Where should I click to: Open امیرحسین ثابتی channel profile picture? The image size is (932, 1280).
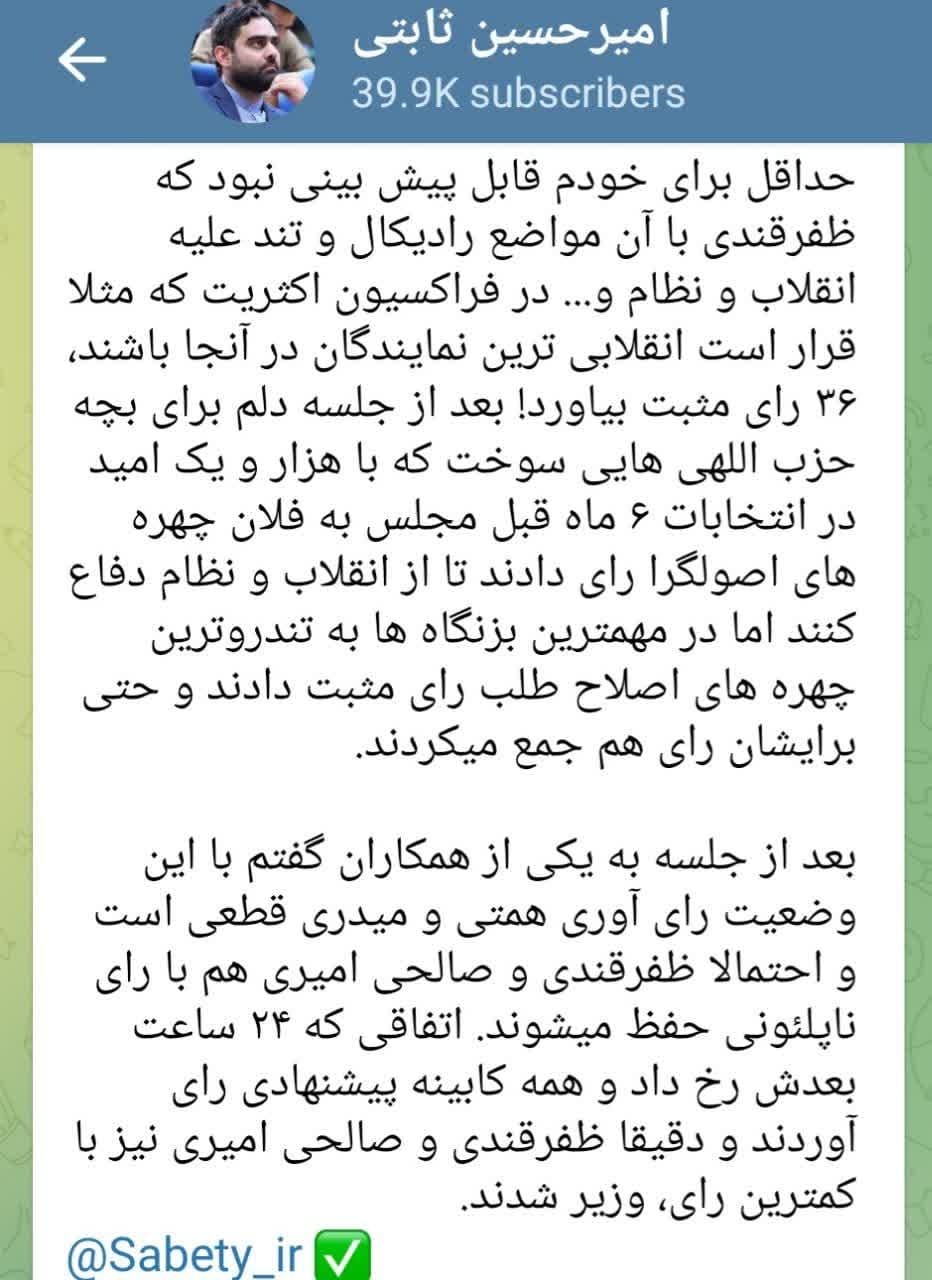point(252,62)
